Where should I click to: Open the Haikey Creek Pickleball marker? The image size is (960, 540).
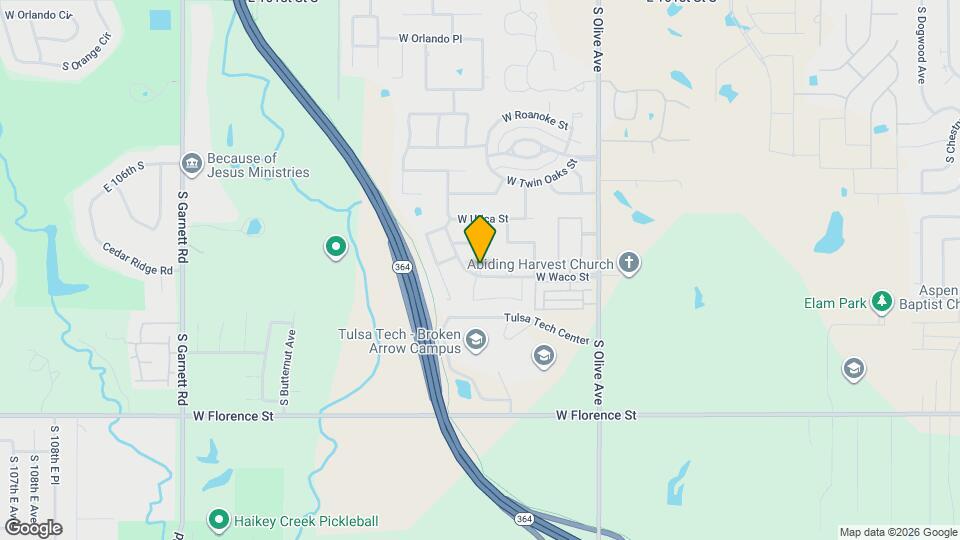pyautogui.click(x=217, y=520)
